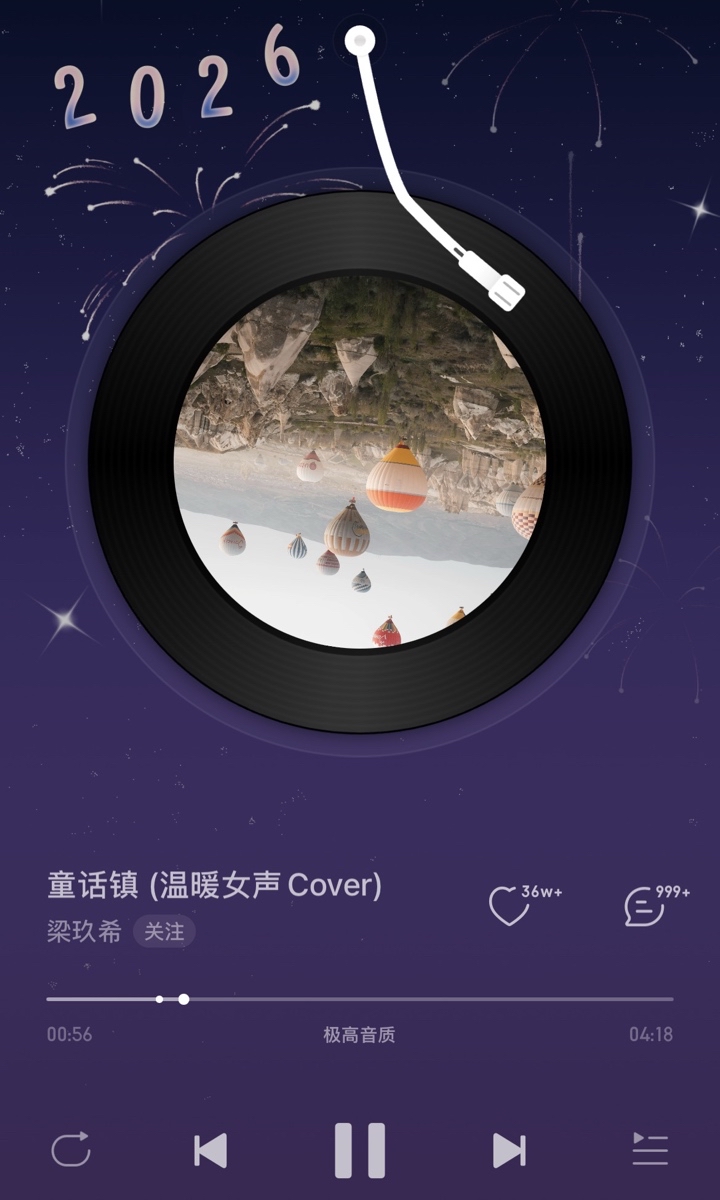Tap the spinning vinyl album cover
The height and width of the screenshot is (1200, 720).
[x=360, y=462]
